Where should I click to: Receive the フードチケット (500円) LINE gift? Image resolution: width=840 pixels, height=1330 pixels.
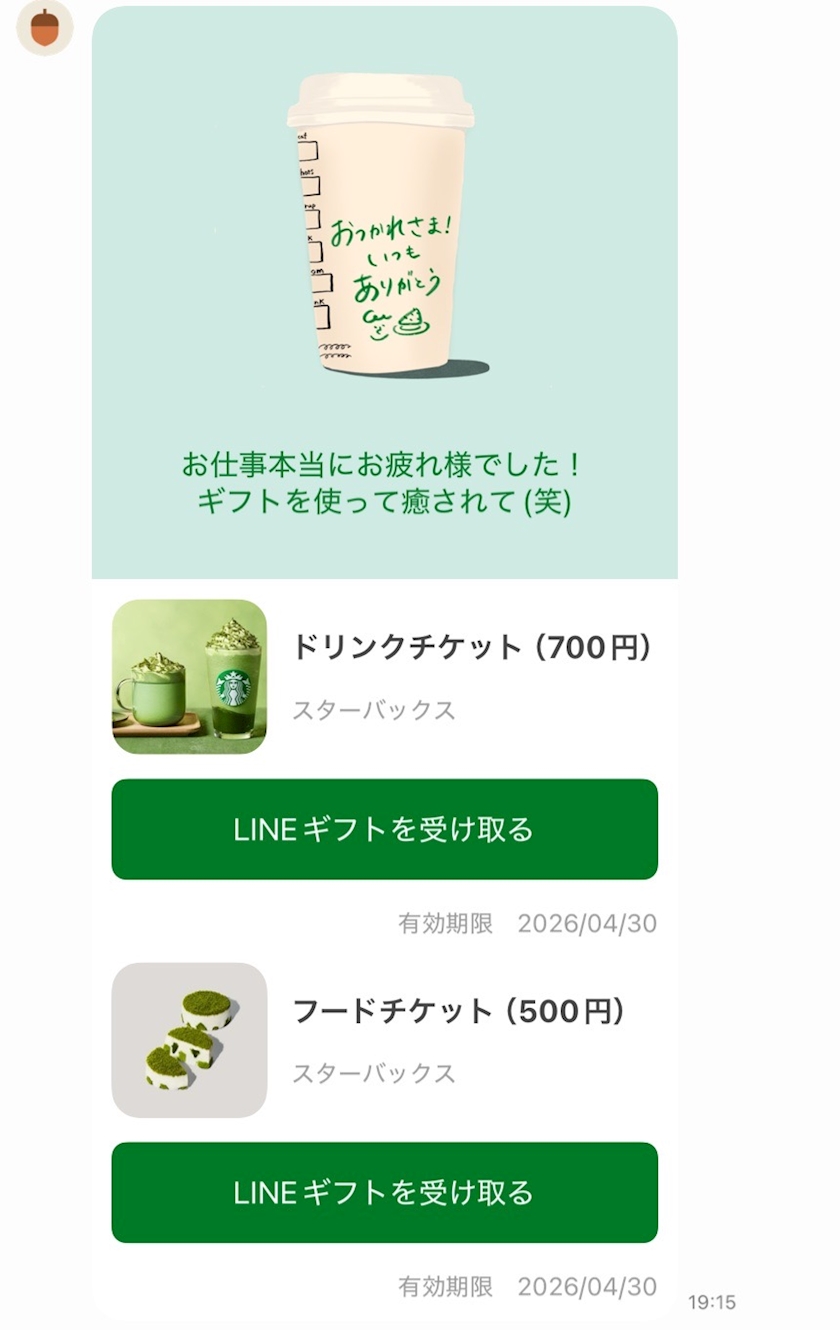[x=384, y=1192]
